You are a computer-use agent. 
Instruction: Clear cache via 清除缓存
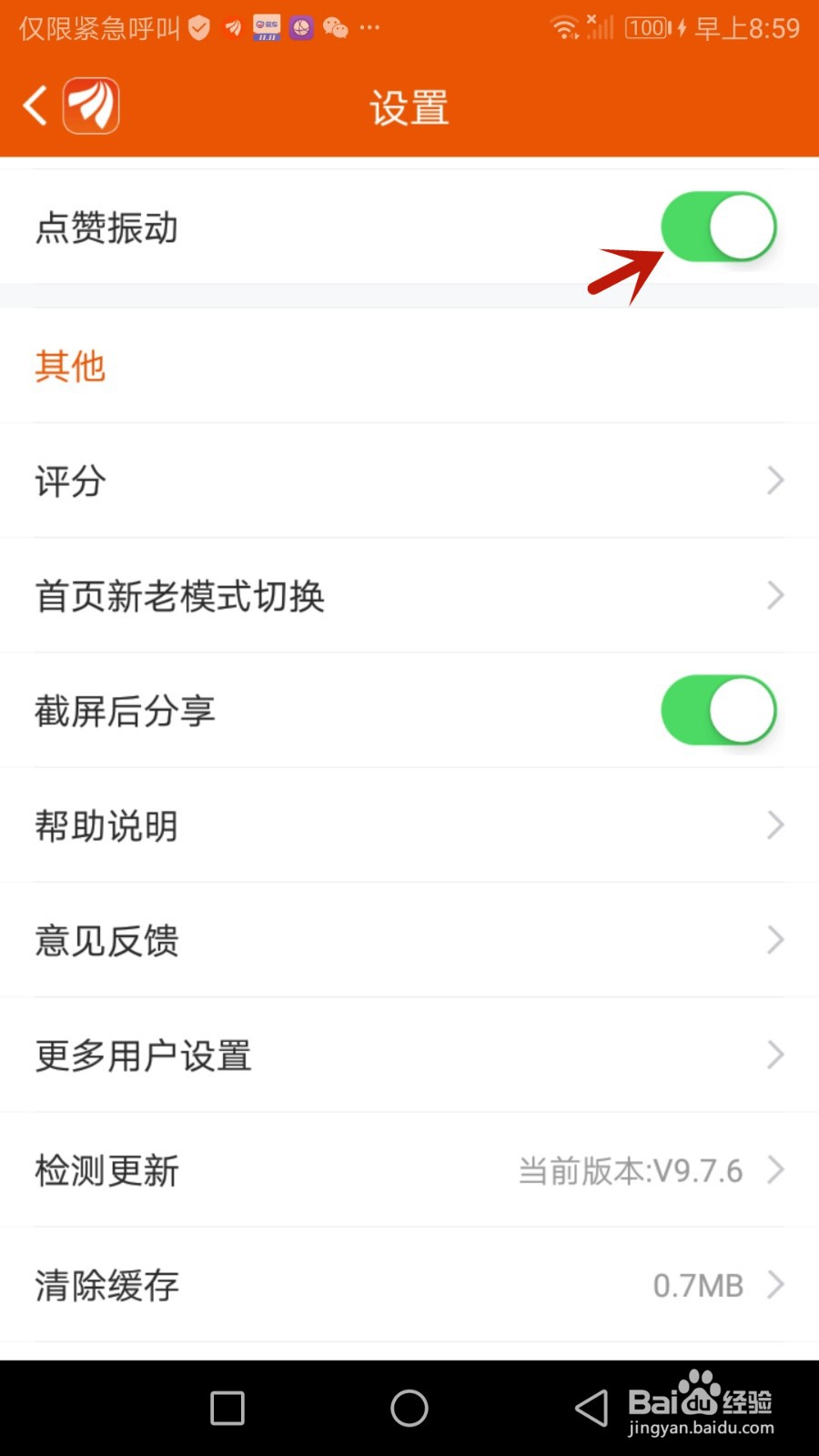click(409, 1285)
